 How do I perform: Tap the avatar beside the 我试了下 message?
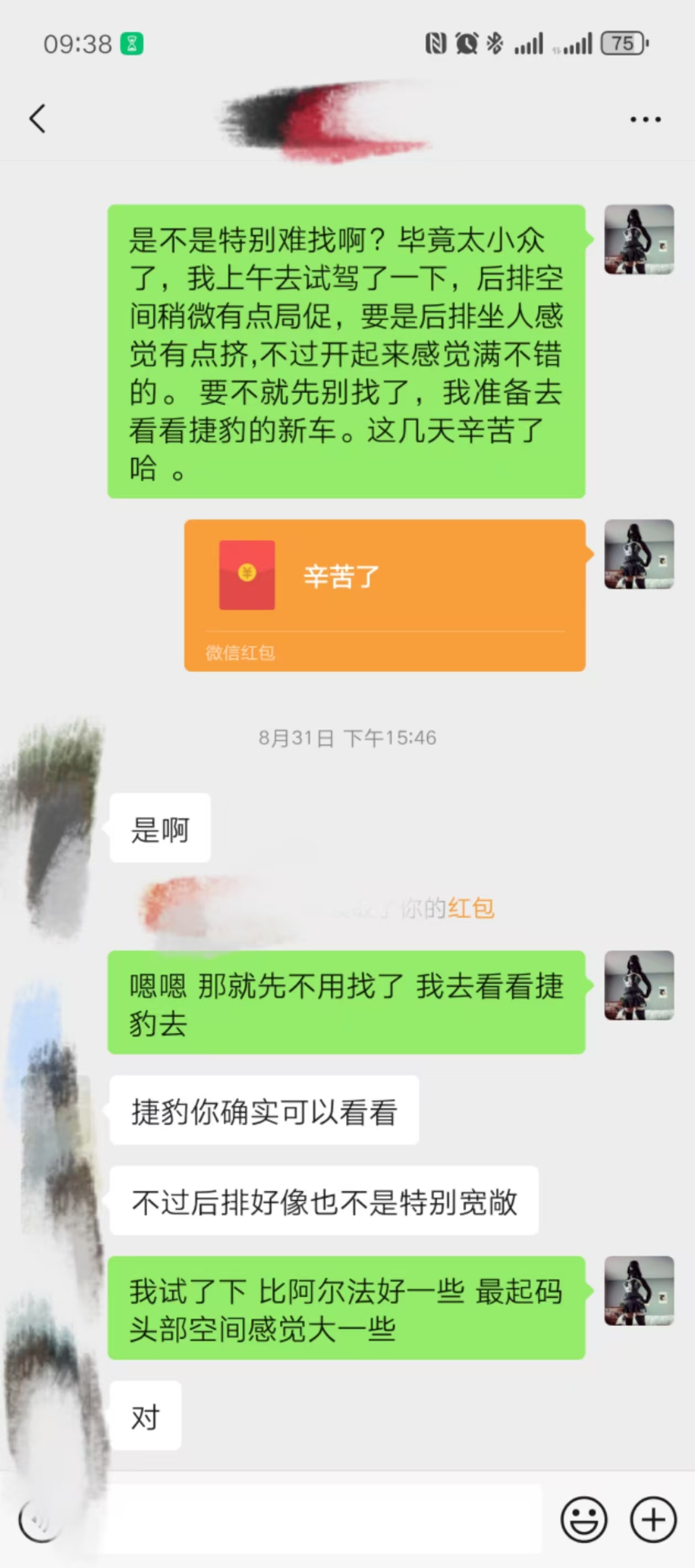coord(638,1291)
